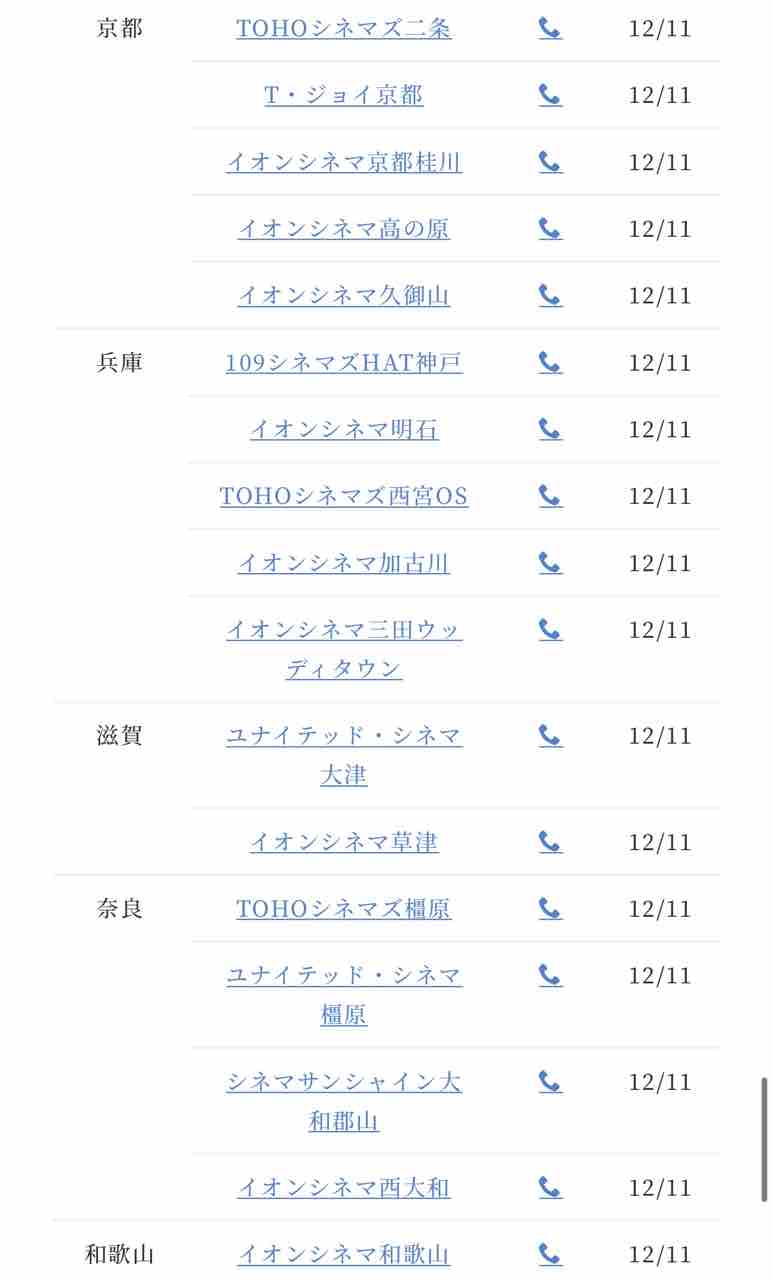Open the TOHOシネマズ橿原 link
The image size is (773, 1280).
pyautogui.click(x=344, y=909)
